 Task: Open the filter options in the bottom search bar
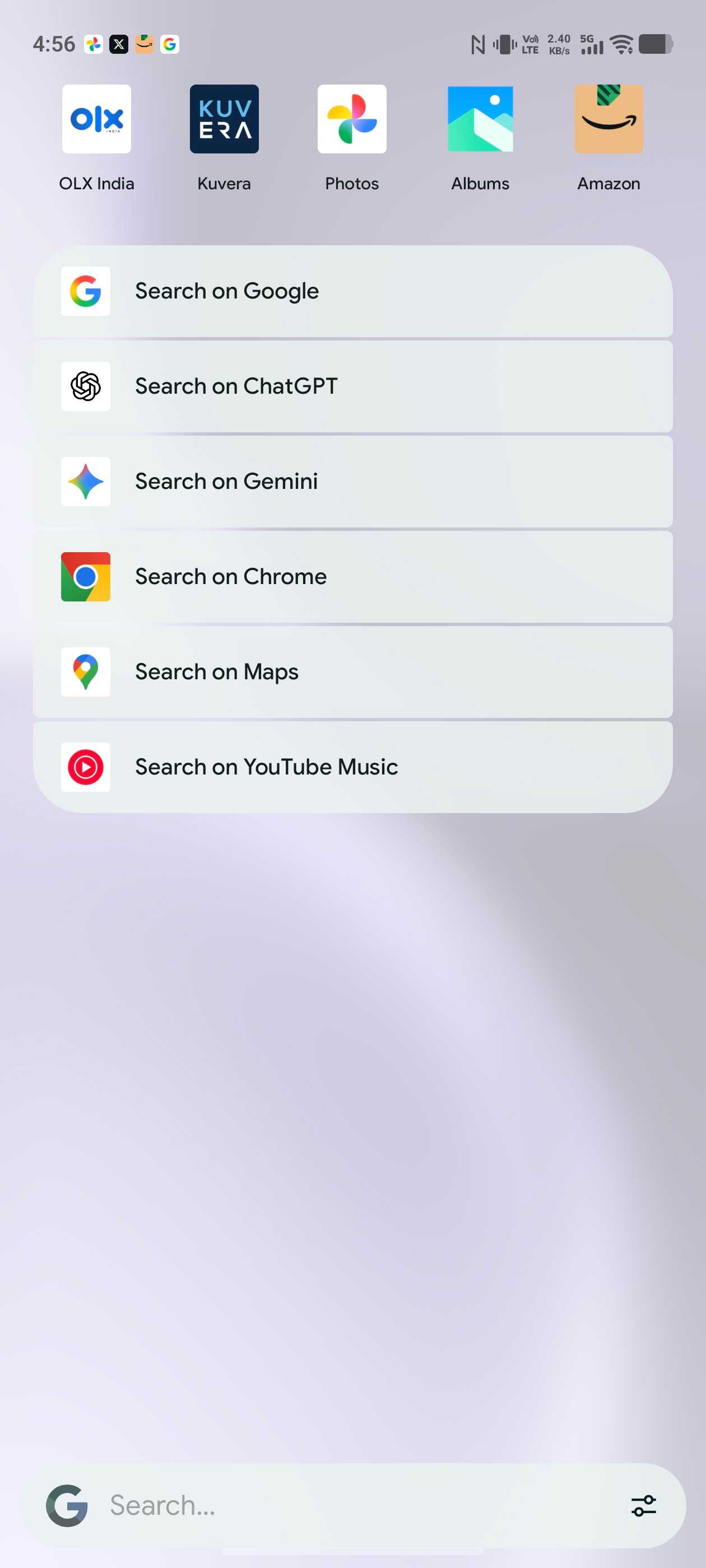tap(644, 1505)
